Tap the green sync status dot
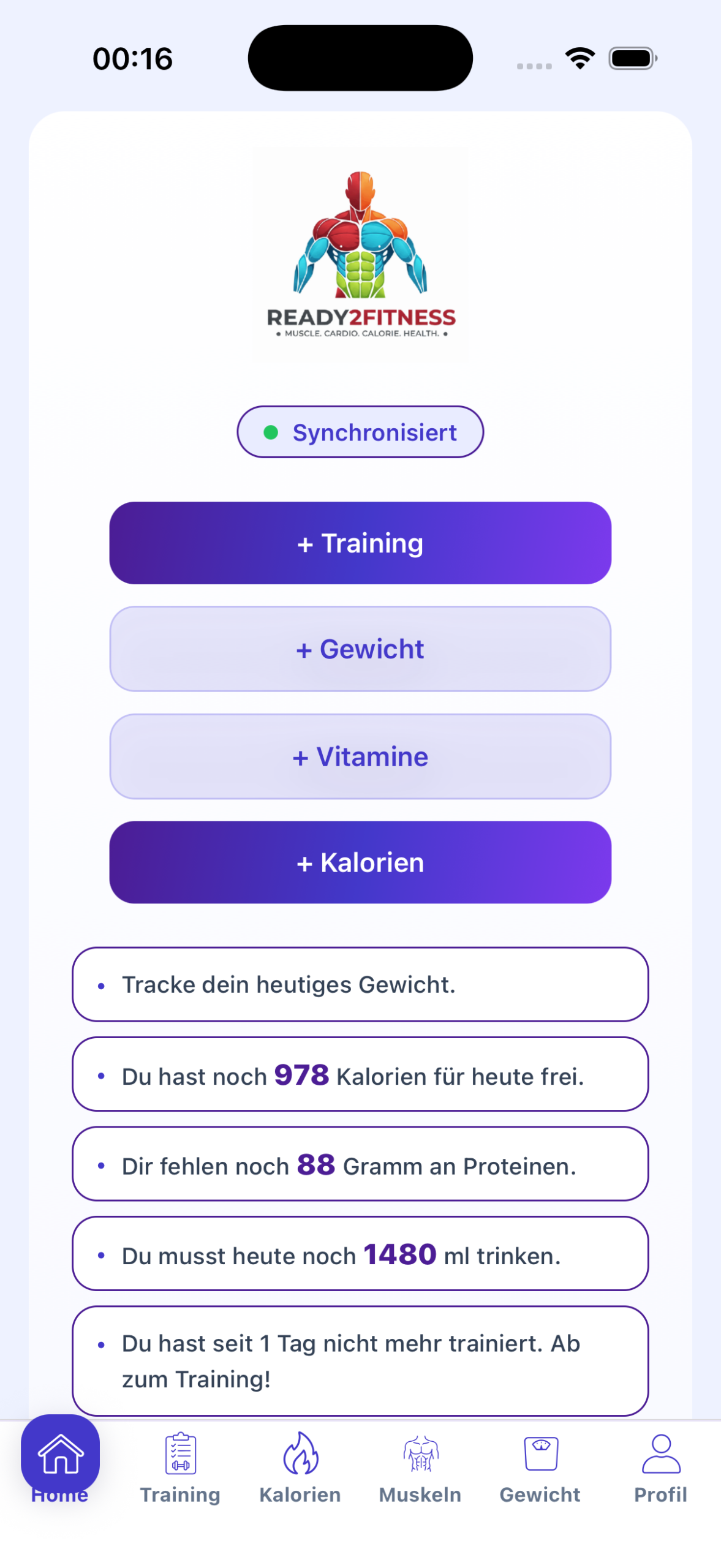The image size is (721, 1568). pos(272,432)
